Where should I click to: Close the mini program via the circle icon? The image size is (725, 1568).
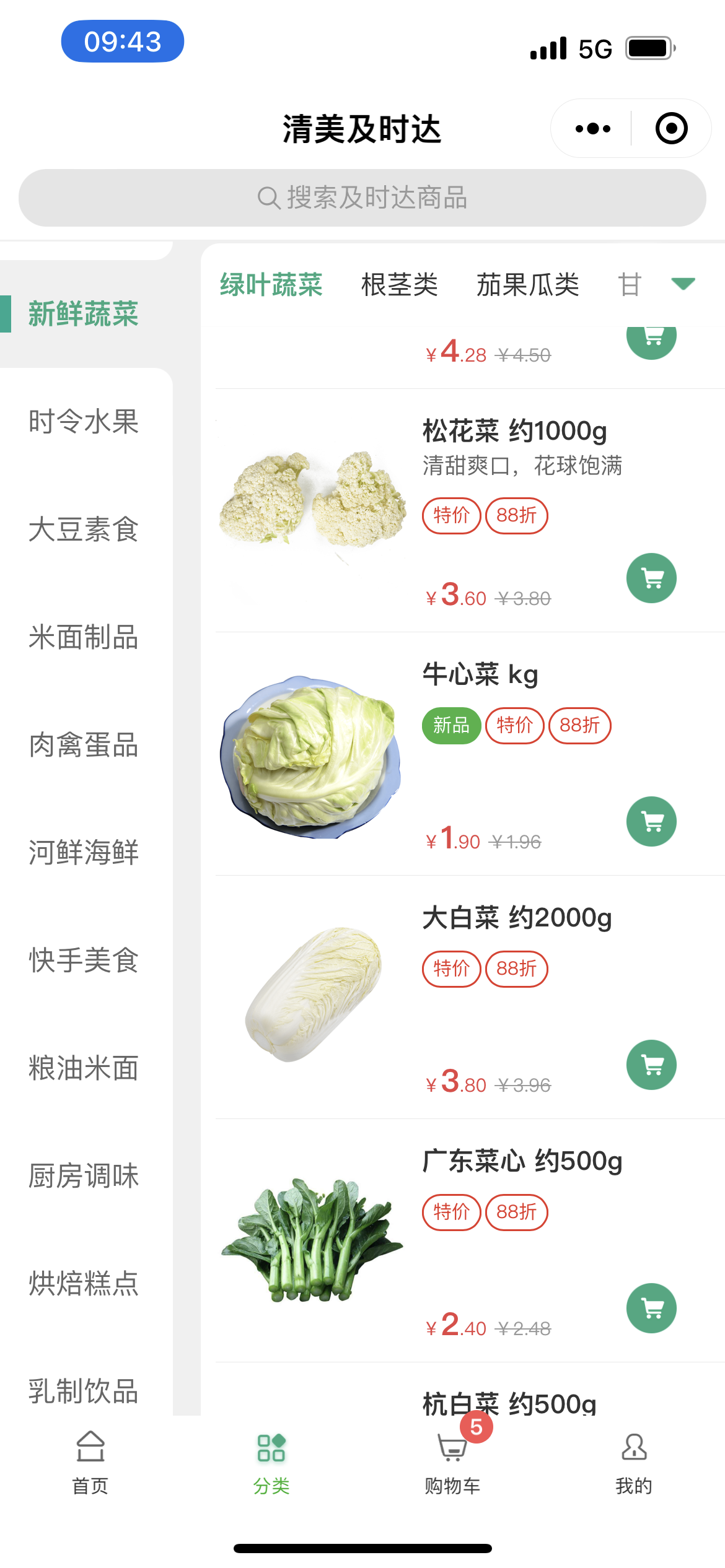click(x=671, y=129)
